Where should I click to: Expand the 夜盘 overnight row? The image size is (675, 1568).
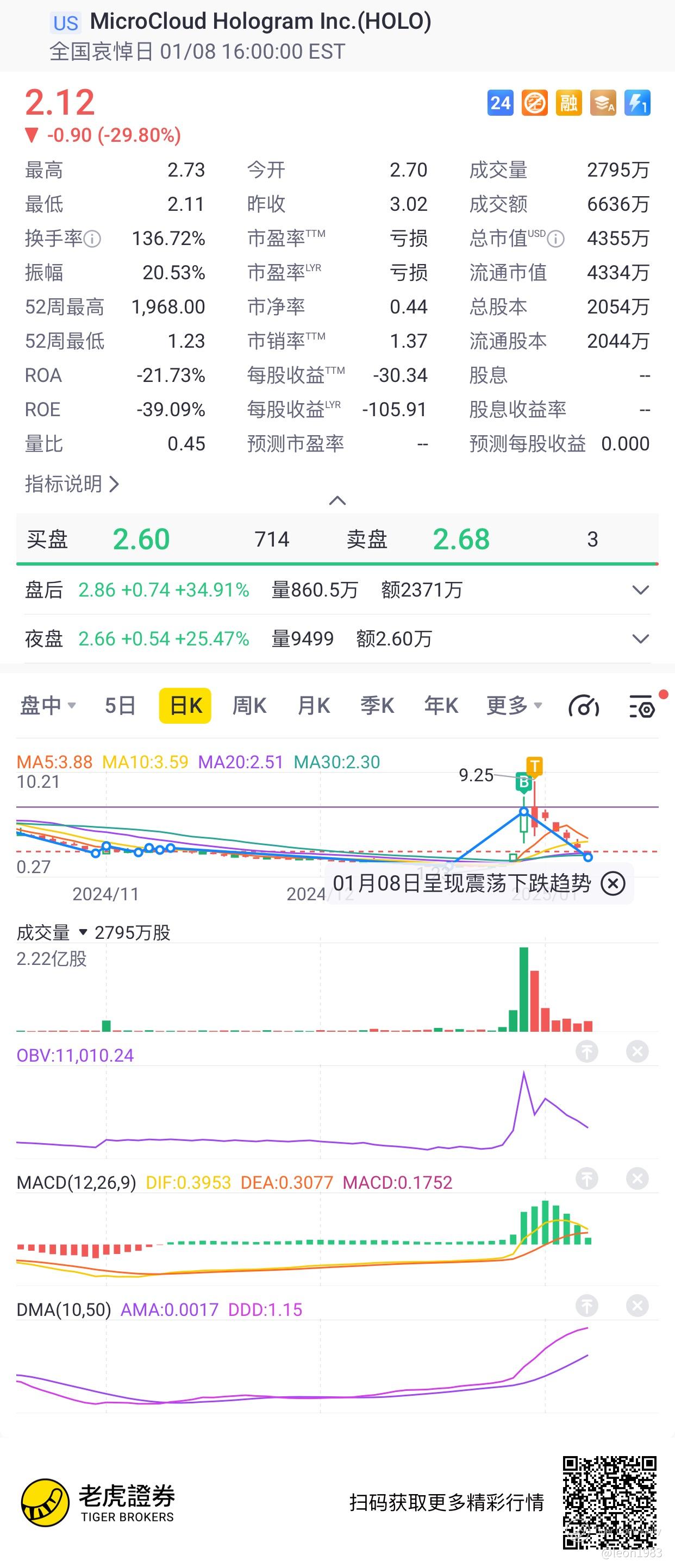point(640,638)
